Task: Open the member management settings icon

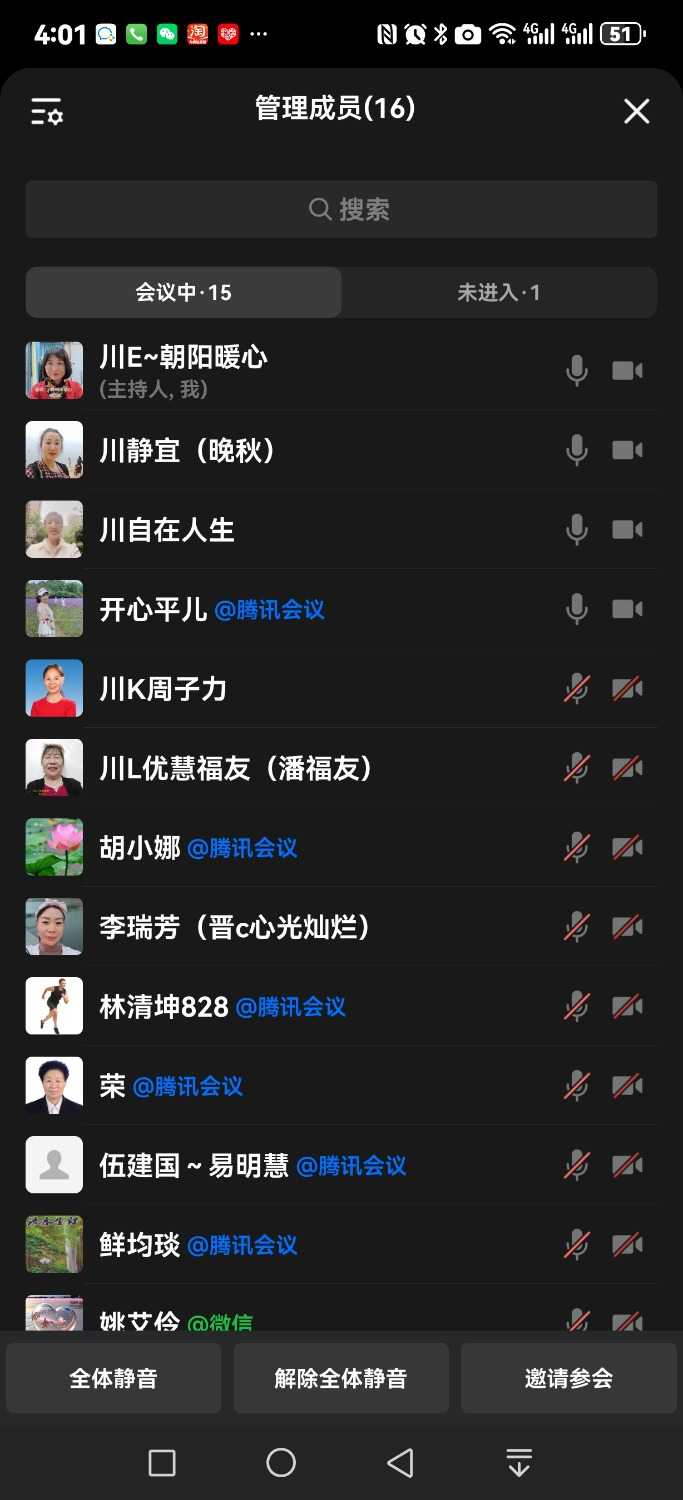Action: tap(46, 112)
